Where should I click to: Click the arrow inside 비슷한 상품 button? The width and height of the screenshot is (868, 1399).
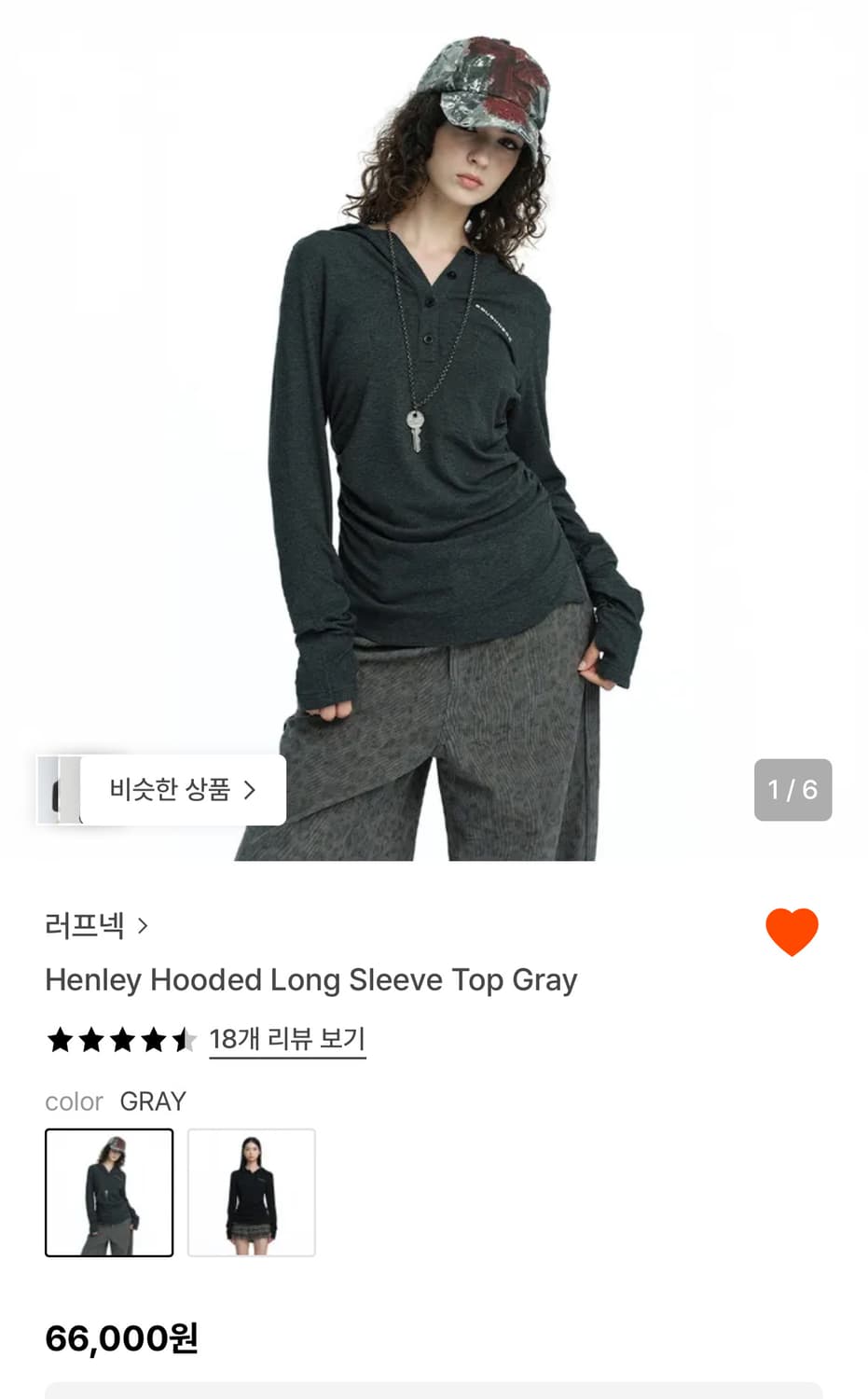click(x=250, y=790)
